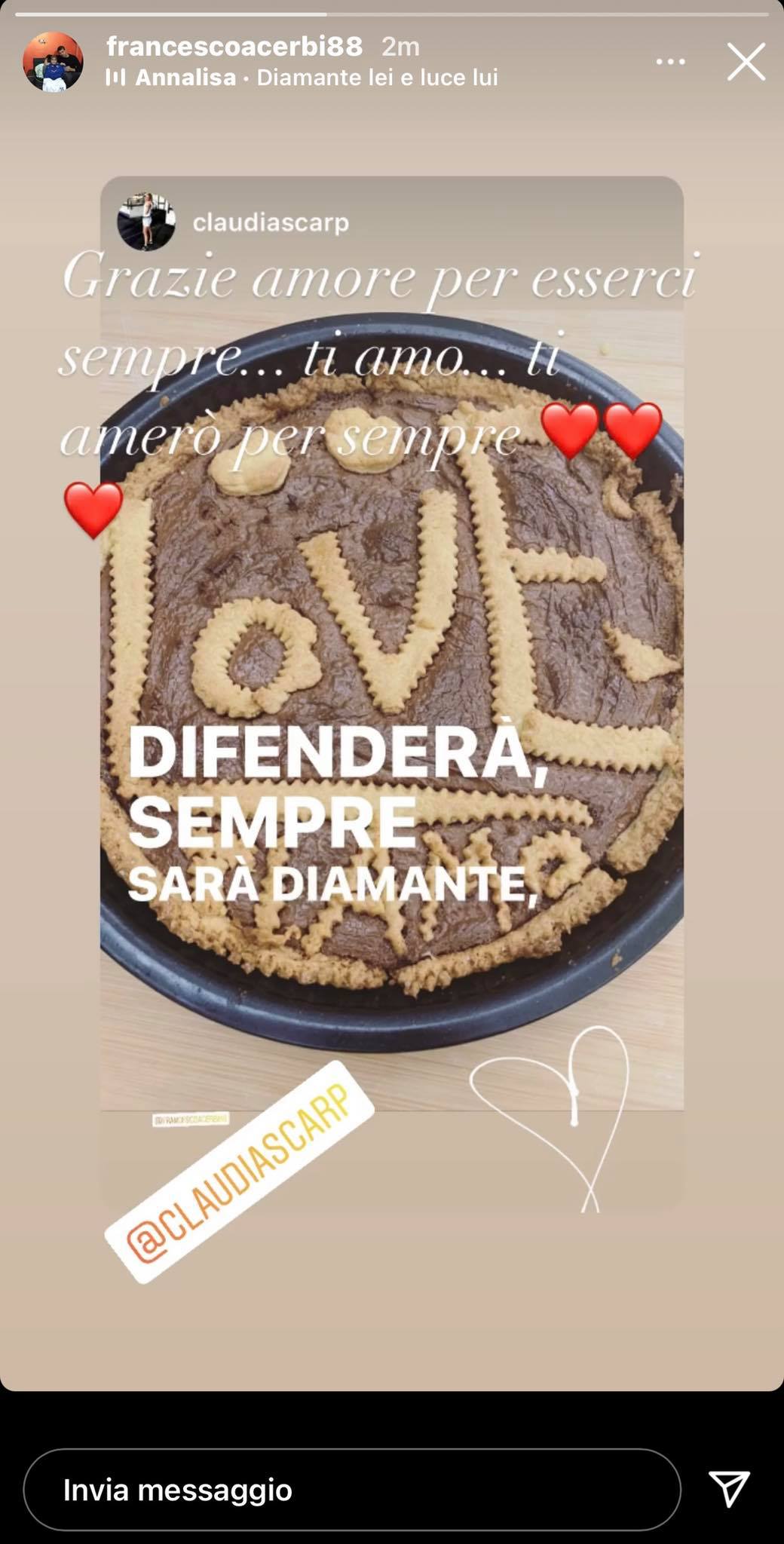Open francescoacerbi88's profile picture
This screenshot has width=784, height=1544.
tap(53, 62)
